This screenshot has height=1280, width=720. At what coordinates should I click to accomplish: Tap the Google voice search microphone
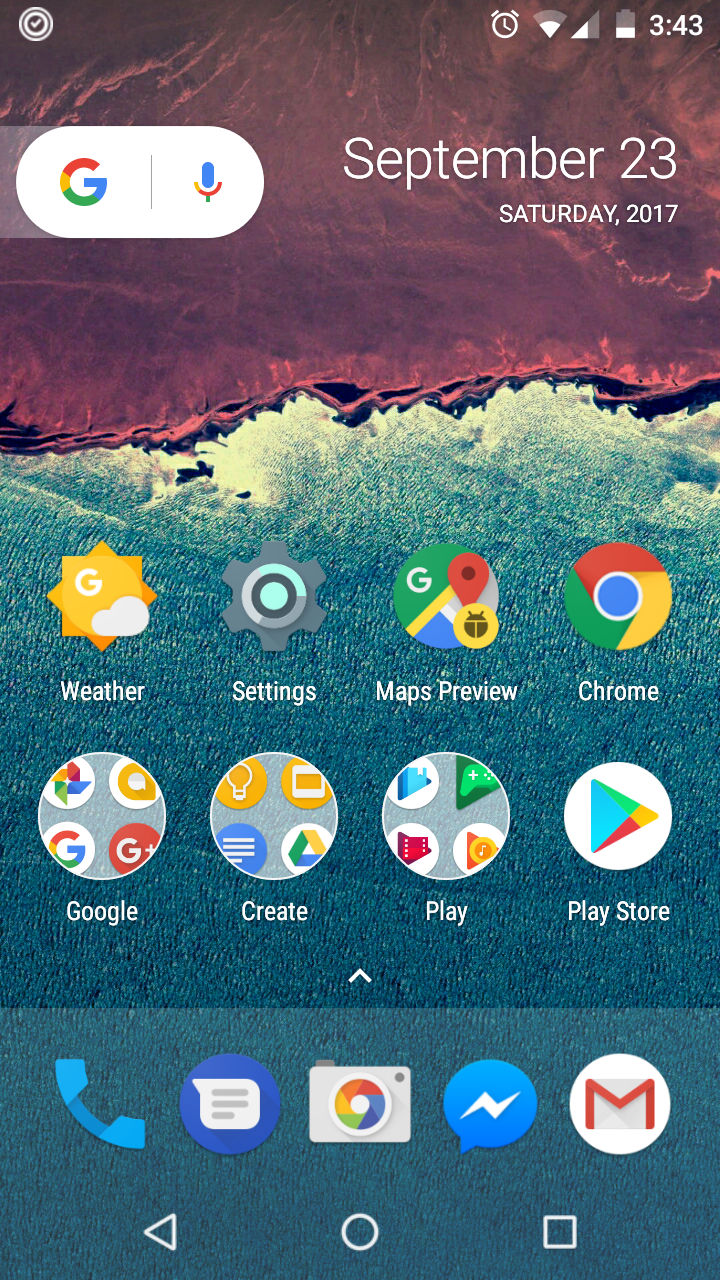(207, 181)
